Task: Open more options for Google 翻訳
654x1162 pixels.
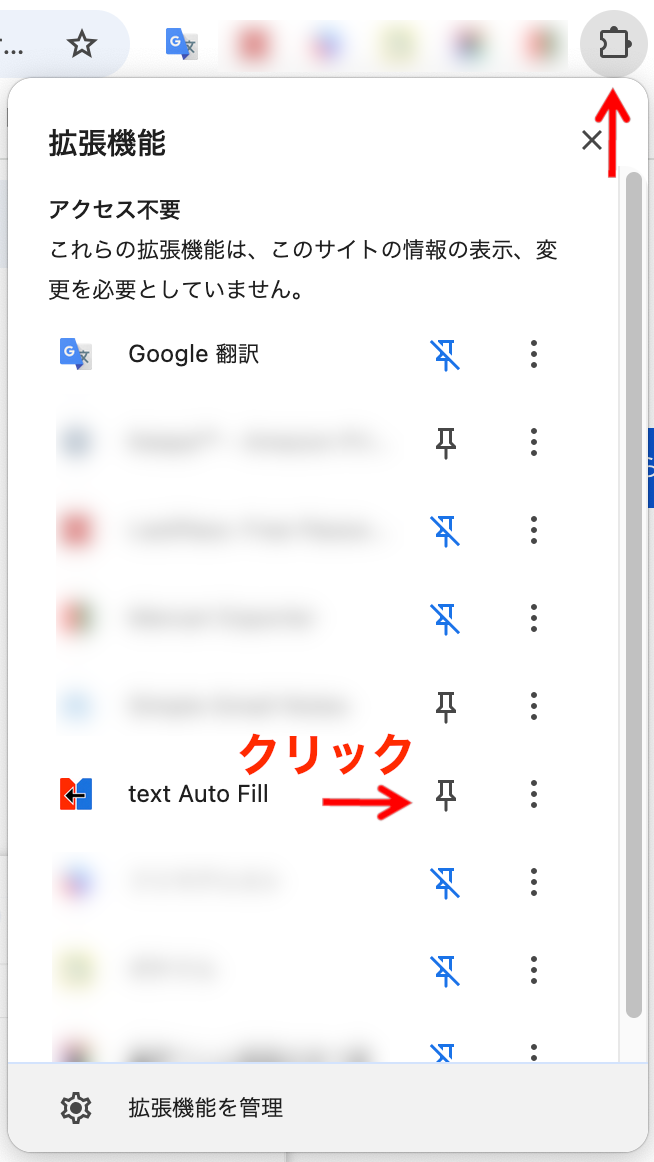Action: [x=534, y=353]
